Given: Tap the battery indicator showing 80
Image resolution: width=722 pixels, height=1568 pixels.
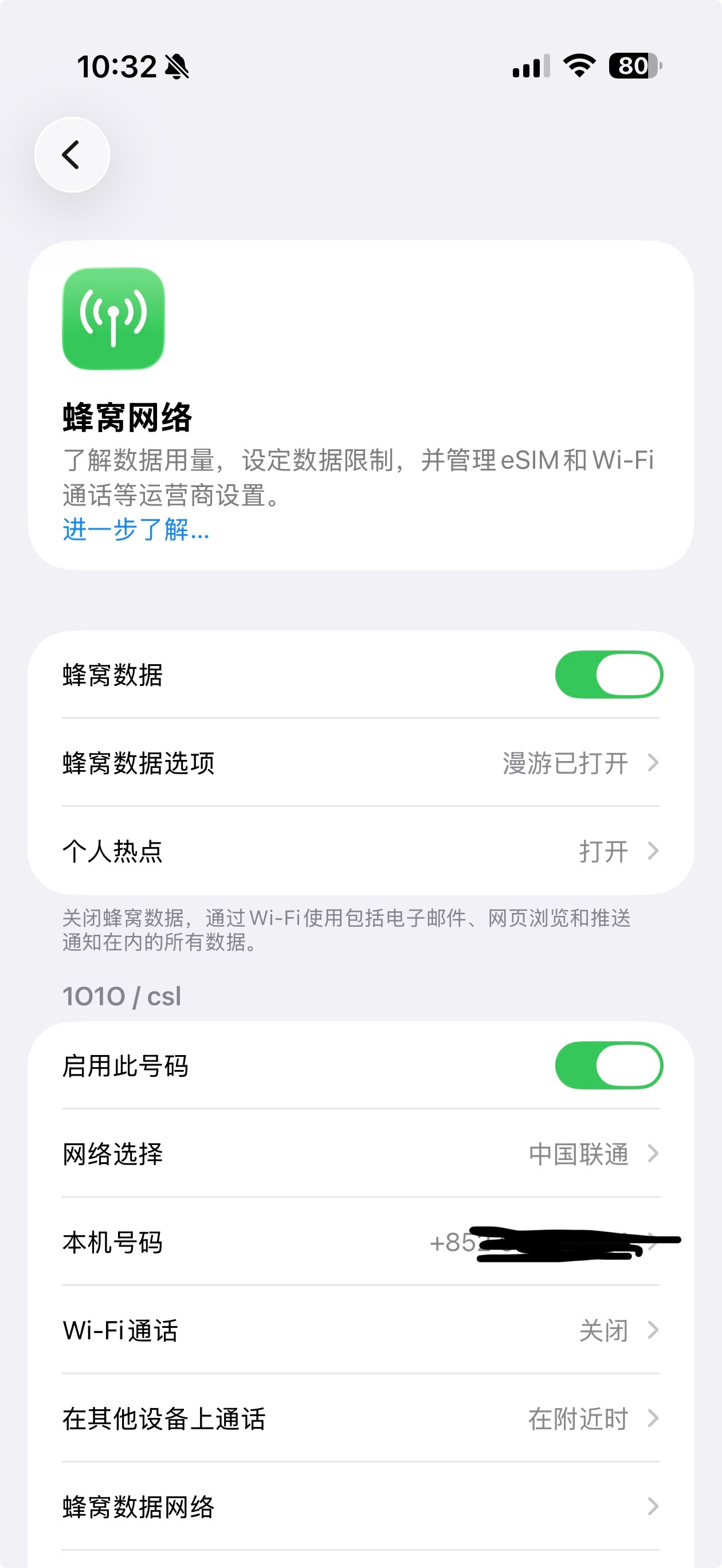Looking at the screenshot, I should tap(633, 67).
